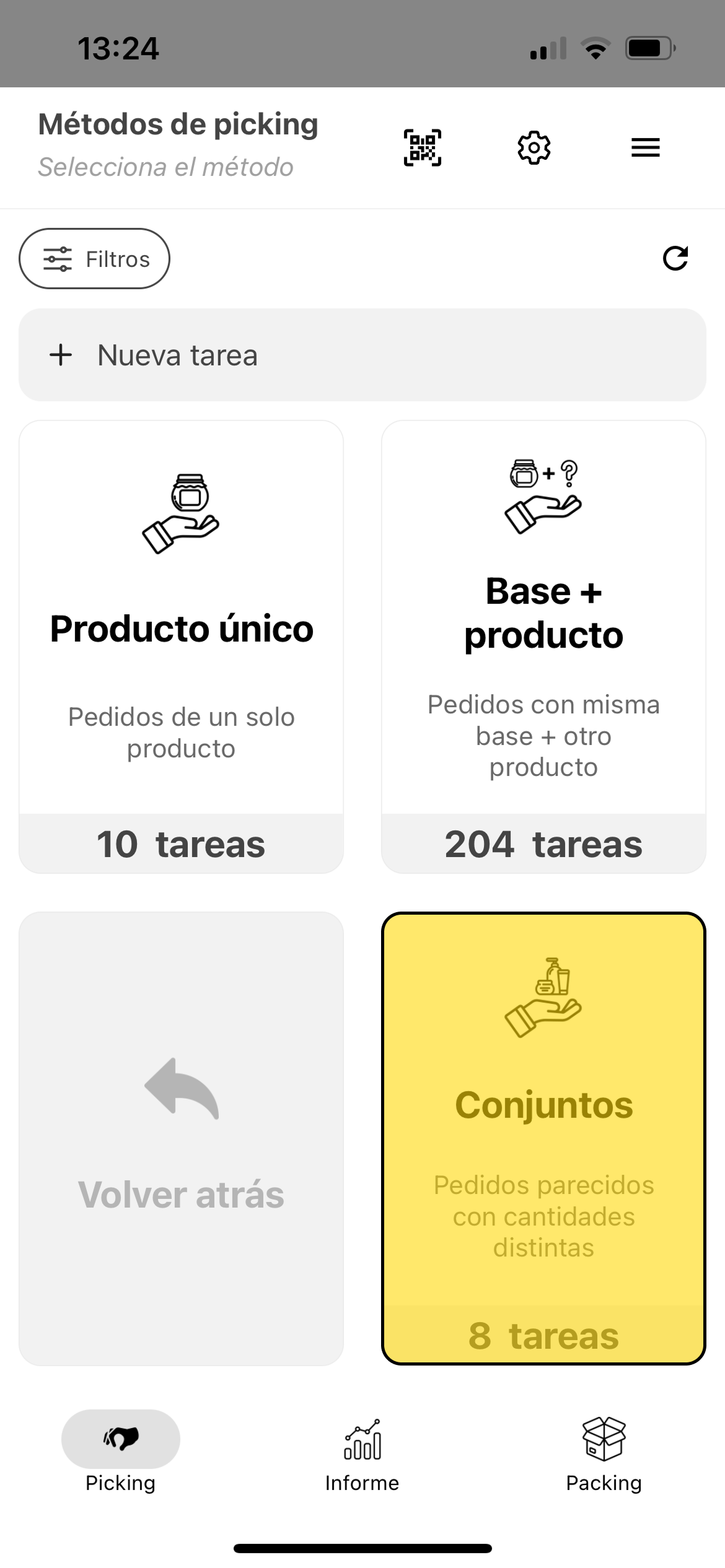Open the QR code scanner
Viewport: 725px width, 1568px height.
click(423, 147)
